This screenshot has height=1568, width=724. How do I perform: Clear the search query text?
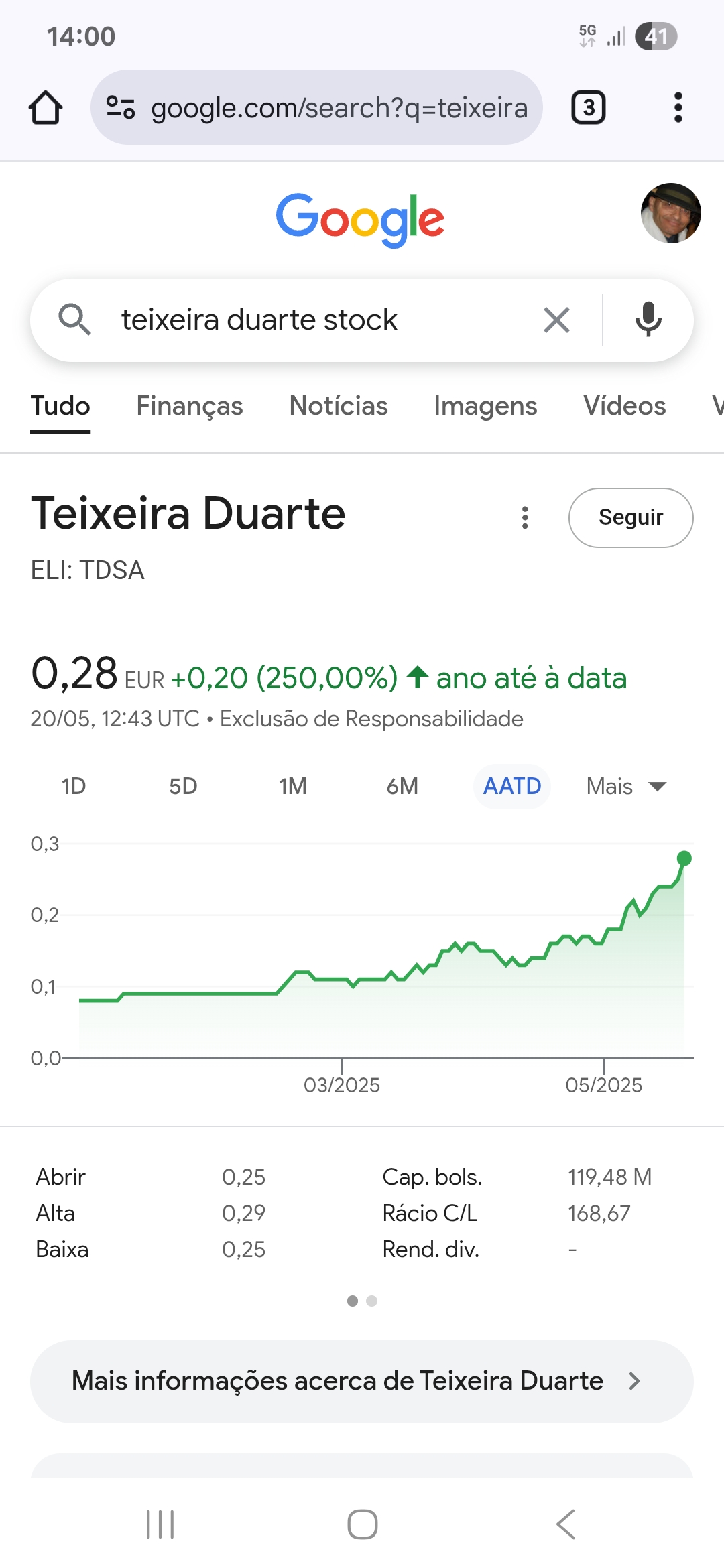coord(556,320)
